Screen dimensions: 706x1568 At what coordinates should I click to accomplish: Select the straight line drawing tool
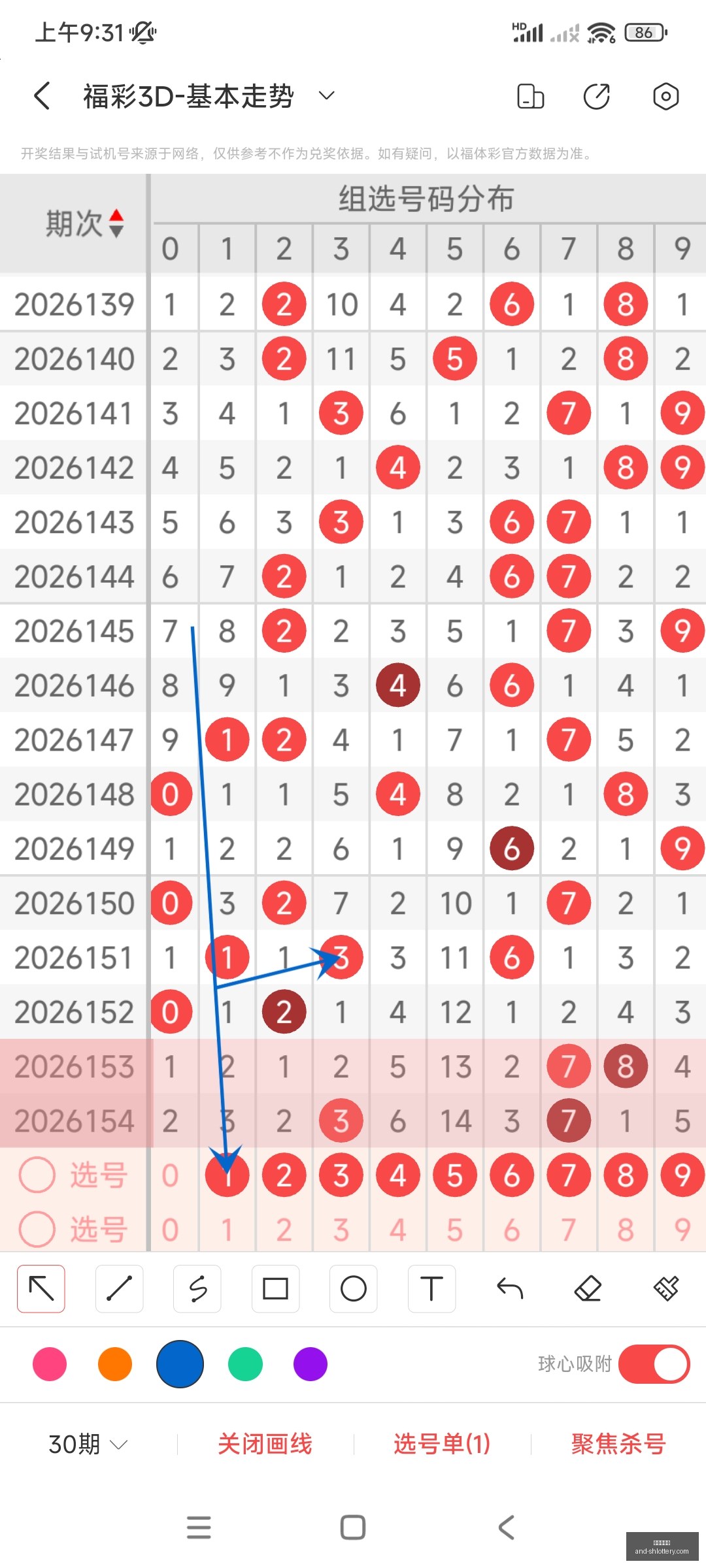point(119,1288)
